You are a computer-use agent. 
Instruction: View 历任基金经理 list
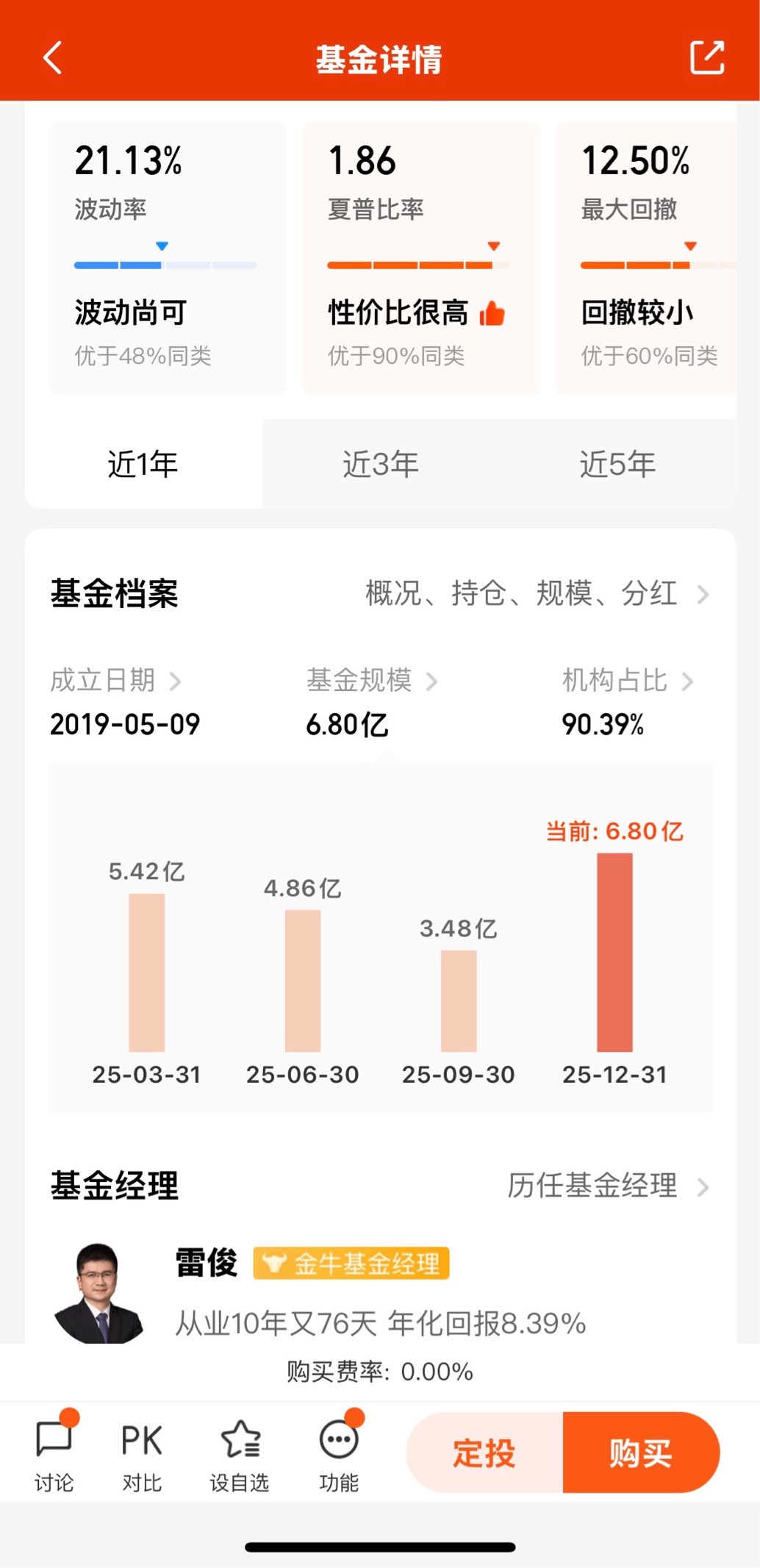point(608,1186)
